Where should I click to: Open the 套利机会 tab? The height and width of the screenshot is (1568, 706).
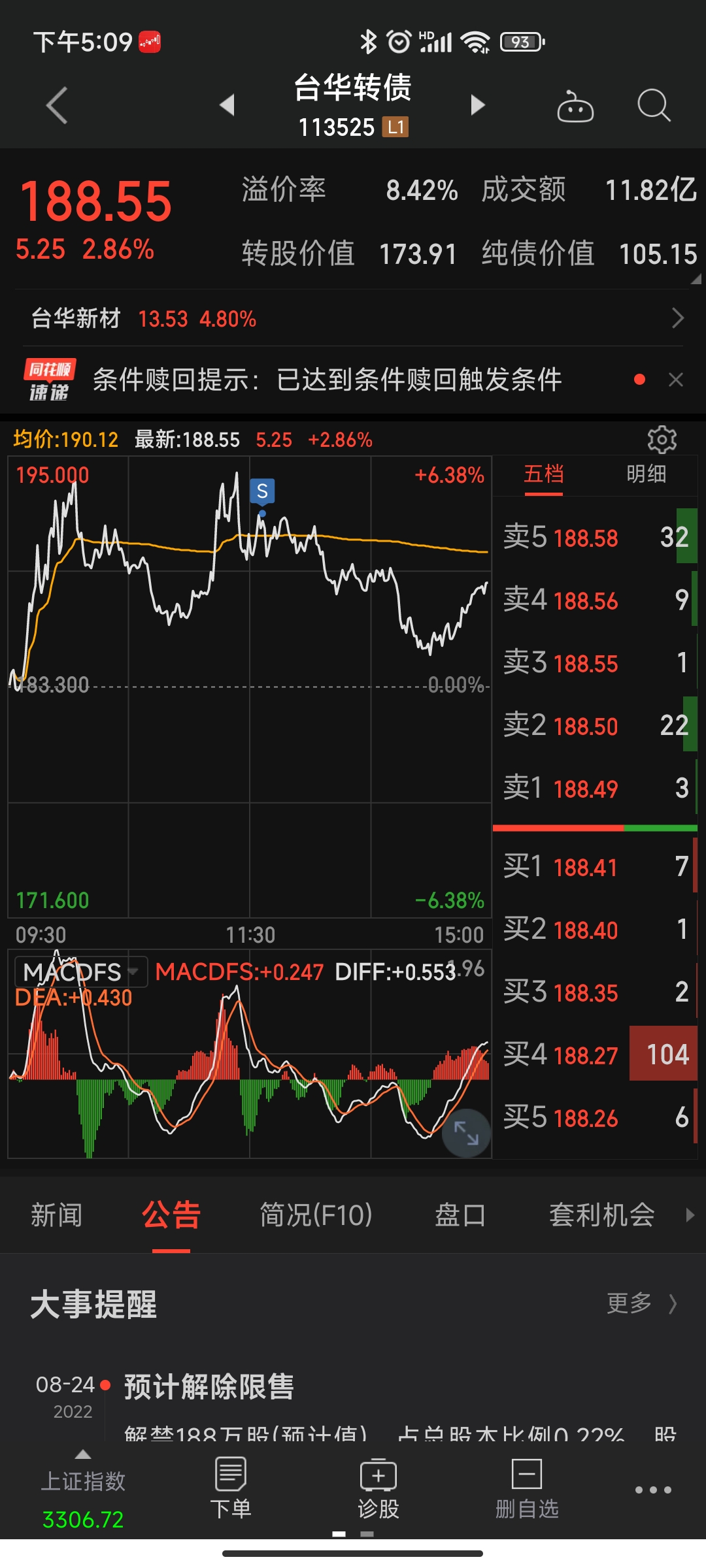click(602, 1215)
